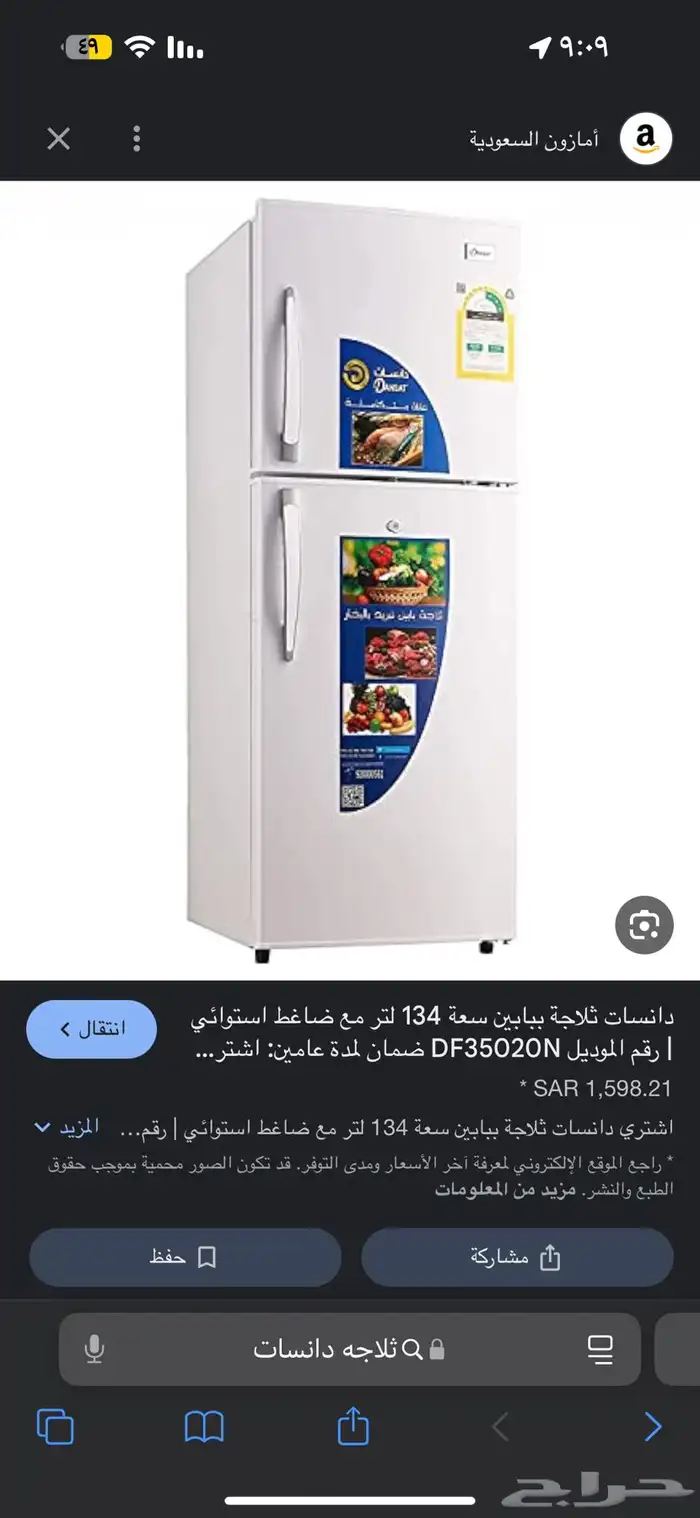Open the page reader options icon

[600, 1349]
